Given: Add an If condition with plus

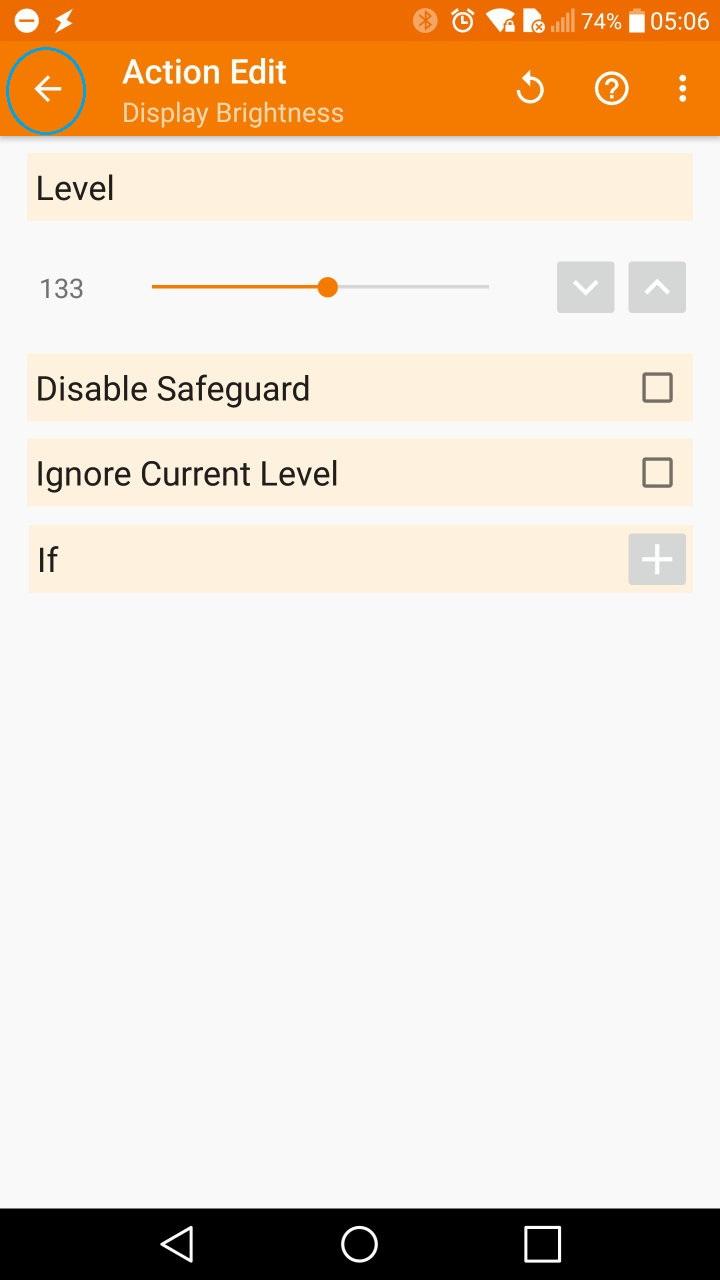Looking at the screenshot, I should click(x=657, y=560).
